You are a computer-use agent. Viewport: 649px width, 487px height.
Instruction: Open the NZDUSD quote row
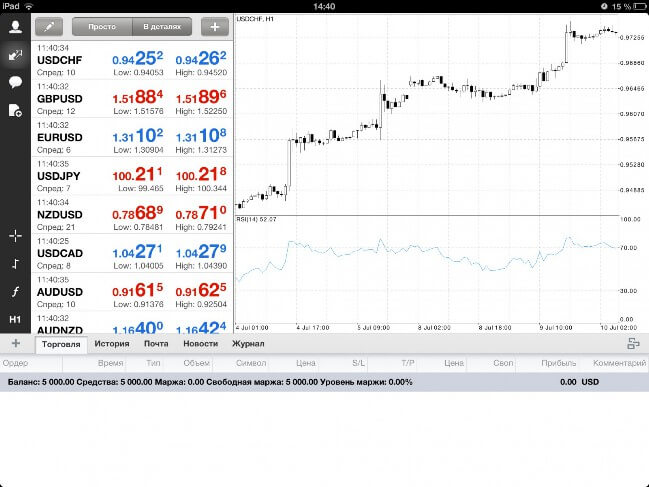(132, 215)
